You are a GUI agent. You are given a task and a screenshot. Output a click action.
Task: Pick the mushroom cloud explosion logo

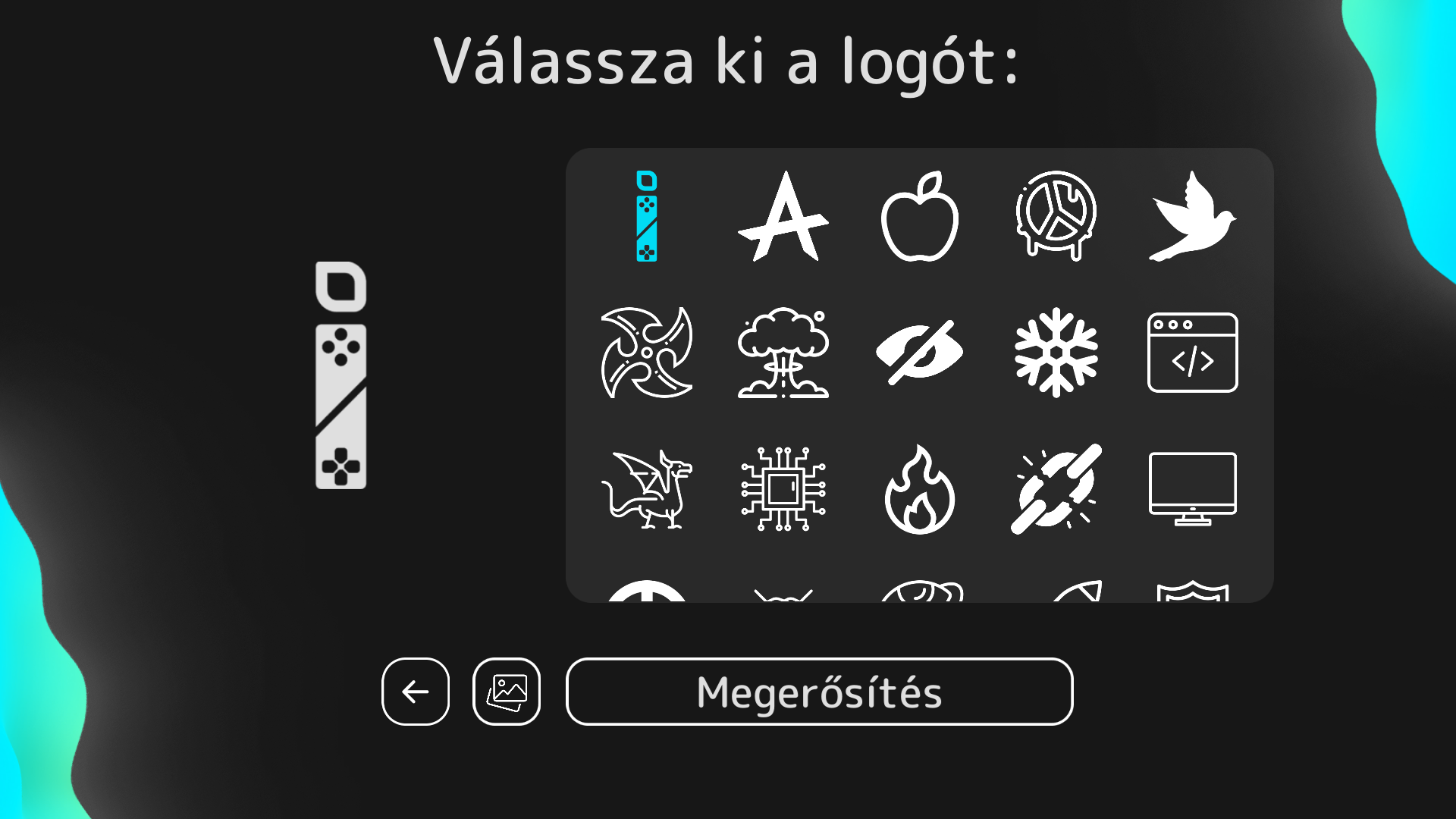click(x=783, y=353)
